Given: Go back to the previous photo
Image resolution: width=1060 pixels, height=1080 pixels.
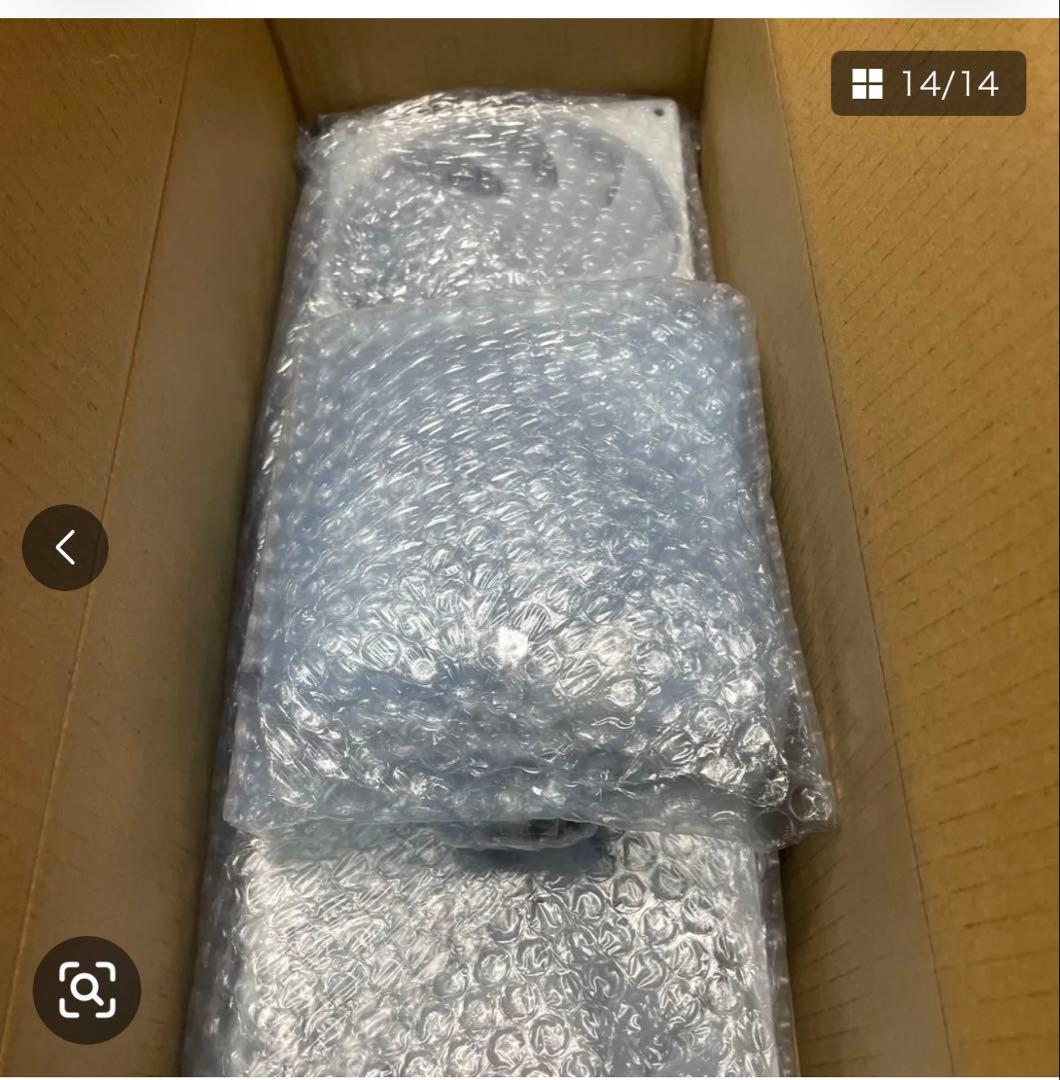Looking at the screenshot, I should pyautogui.click(x=65, y=547).
